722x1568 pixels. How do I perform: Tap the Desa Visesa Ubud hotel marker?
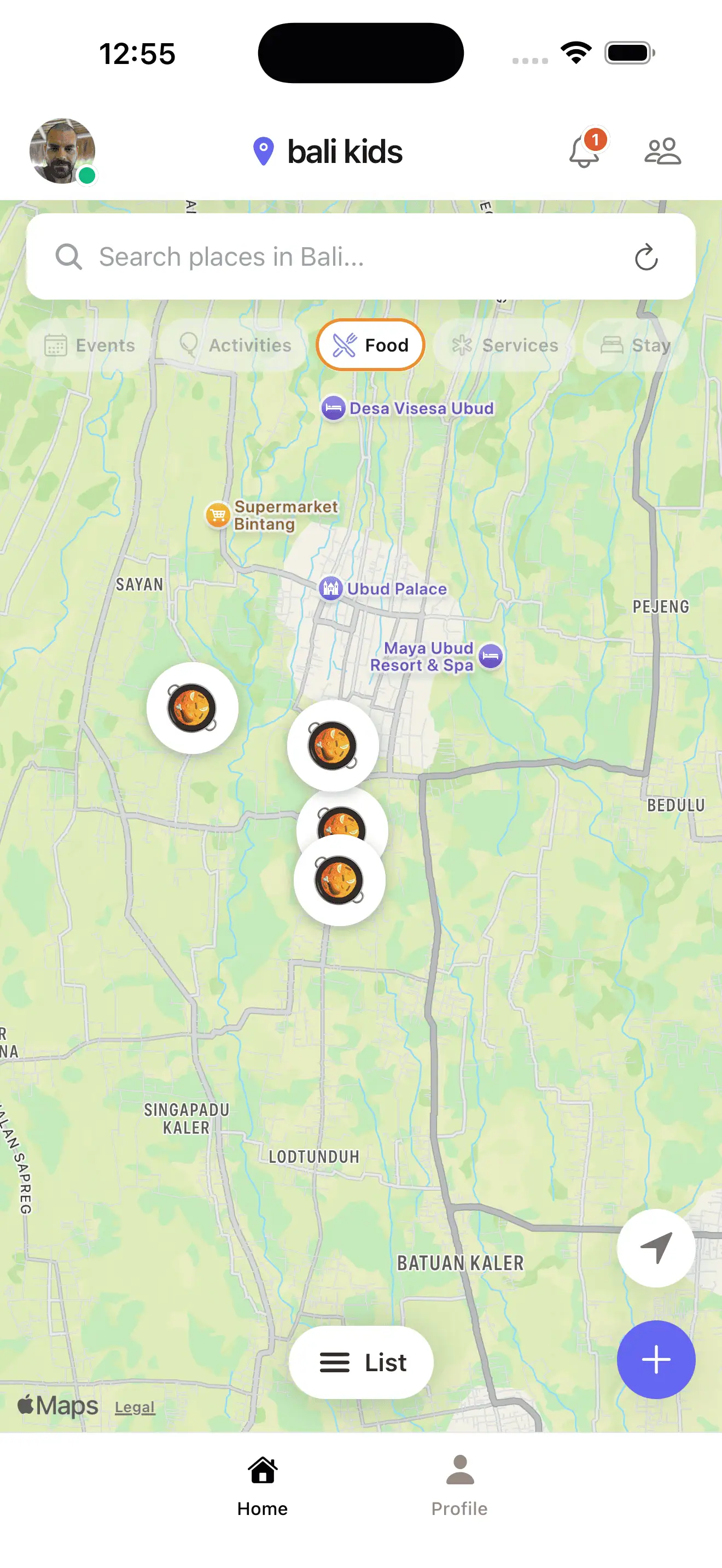[x=334, y=408]
